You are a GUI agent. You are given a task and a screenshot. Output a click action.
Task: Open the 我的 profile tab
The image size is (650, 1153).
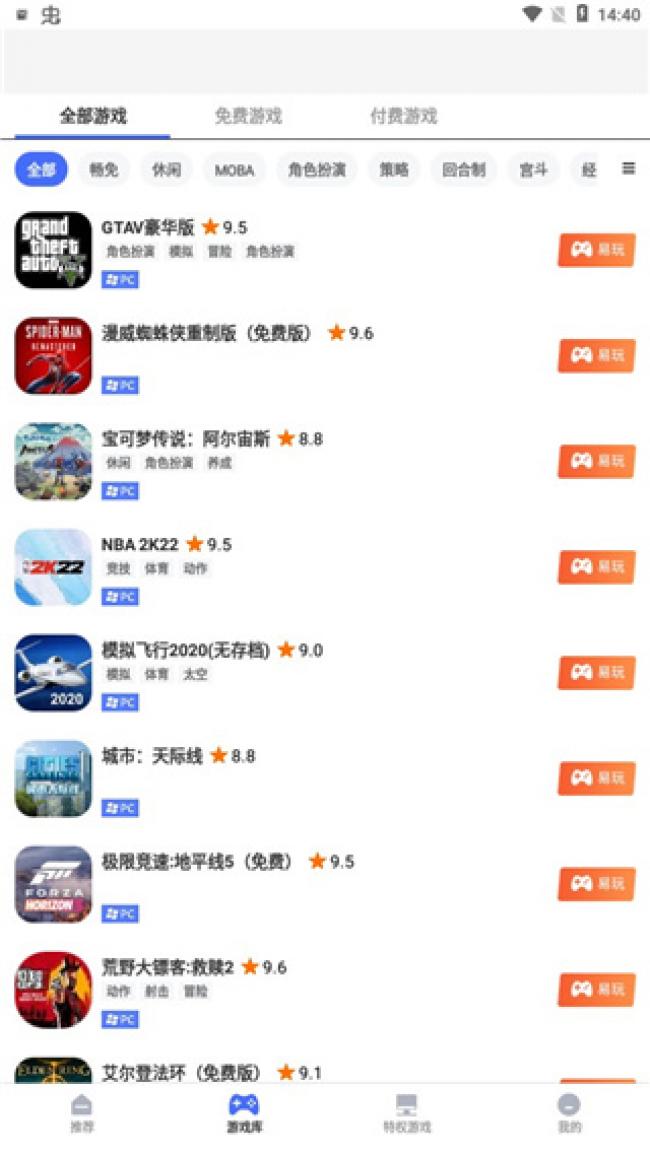(x=569, y=1113)
